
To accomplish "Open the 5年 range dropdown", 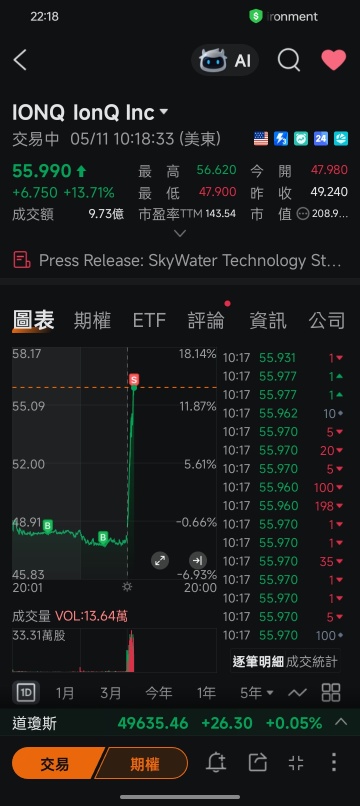I will (x=257, y=693).
